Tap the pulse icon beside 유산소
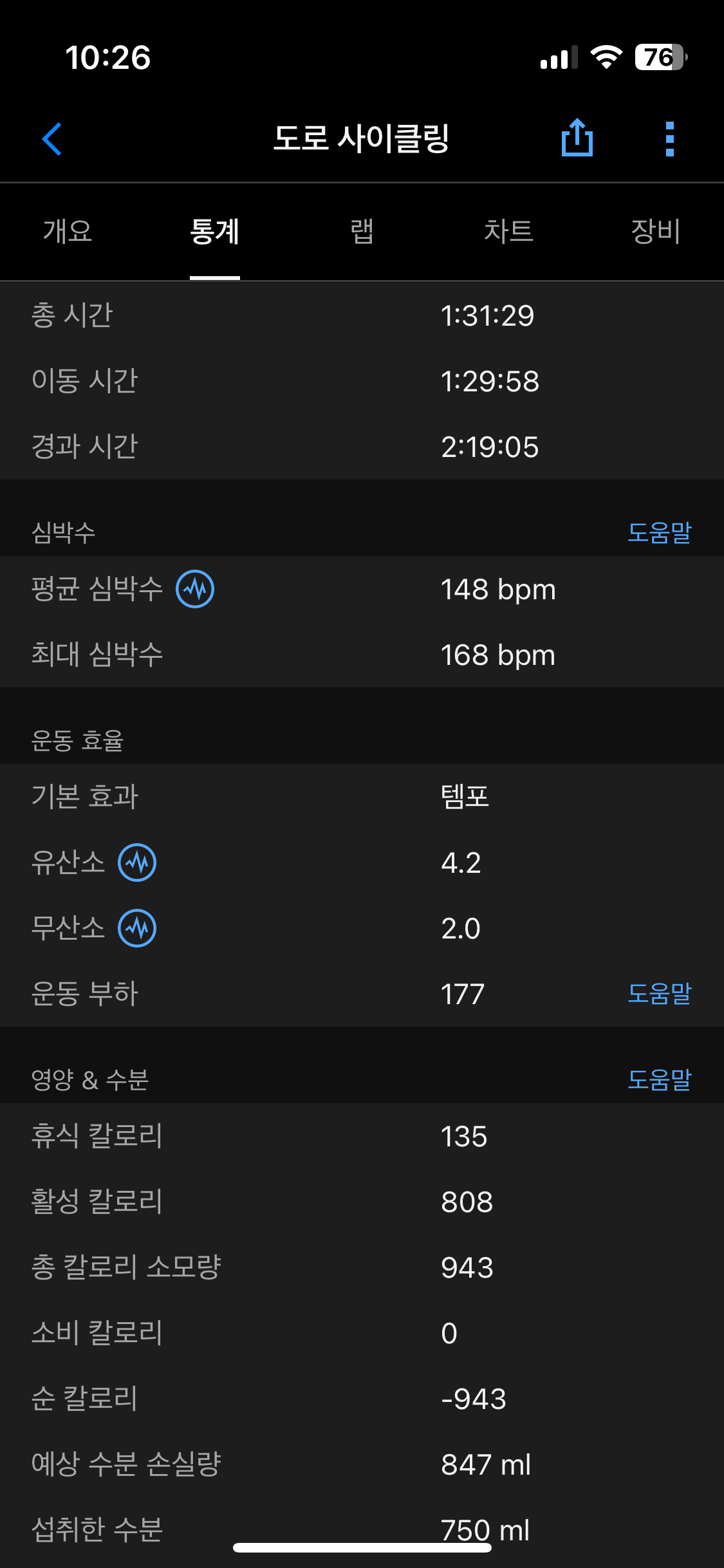This screenshot has width=724, height=1568. (x=137, y=863)
